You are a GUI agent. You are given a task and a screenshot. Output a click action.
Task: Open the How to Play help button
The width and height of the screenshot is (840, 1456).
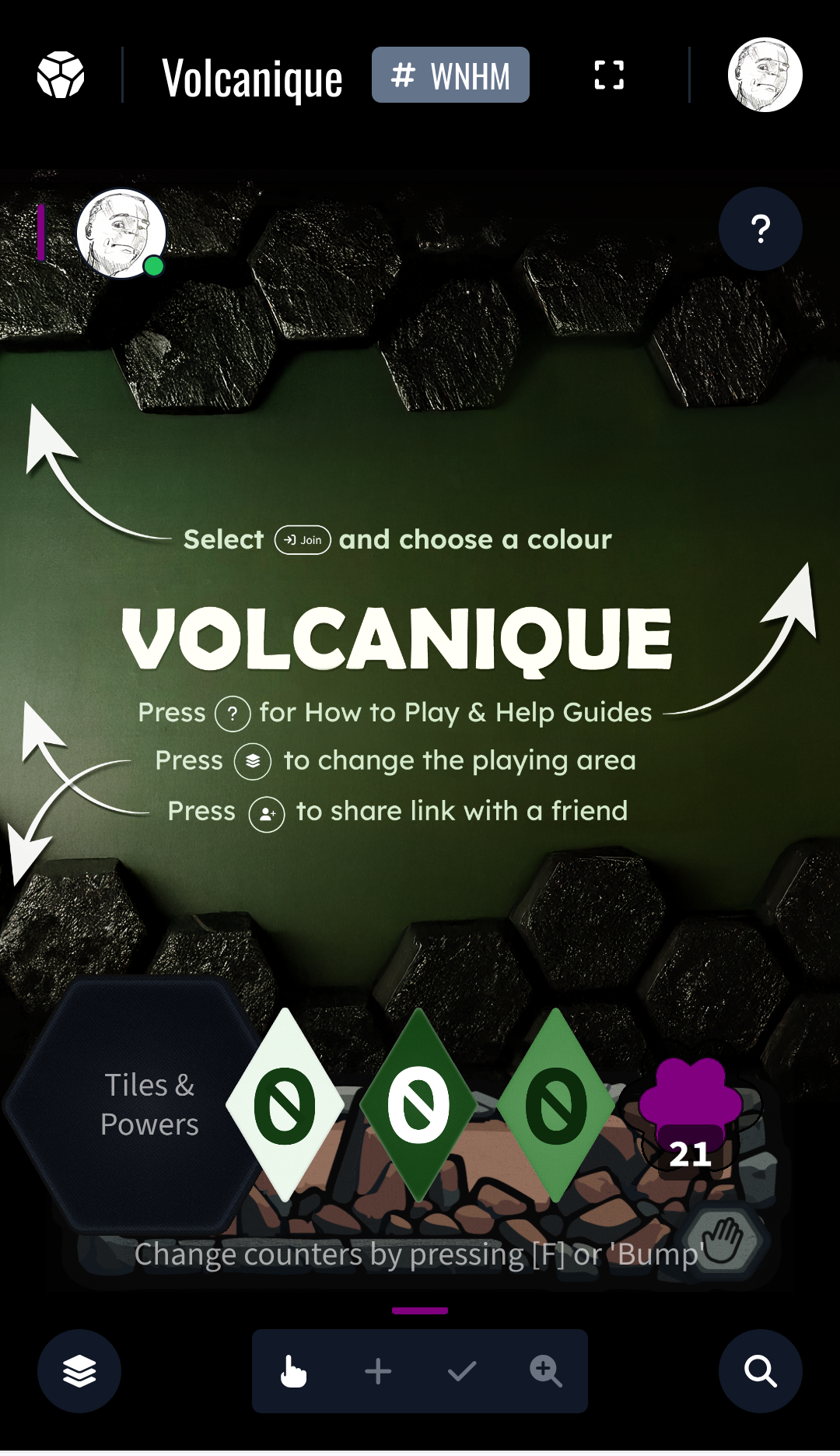760,229
